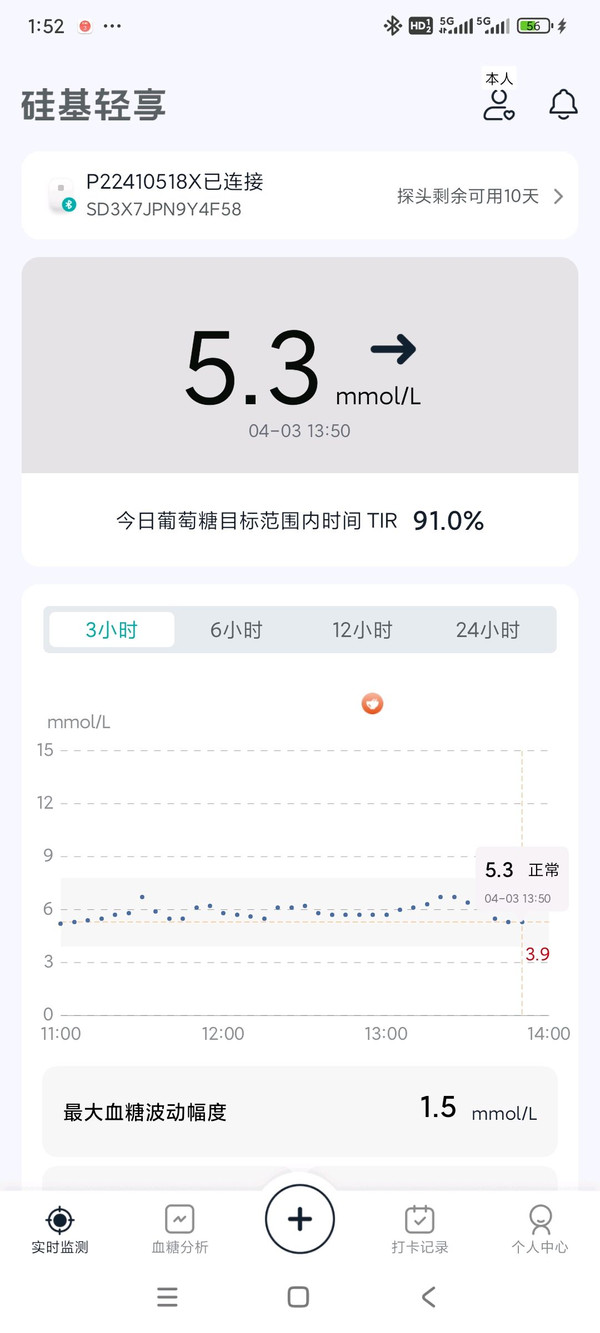Open the current glucose 5.3 mmol/L card
Screen dimensions: 600x1333
tap(299, 365)
